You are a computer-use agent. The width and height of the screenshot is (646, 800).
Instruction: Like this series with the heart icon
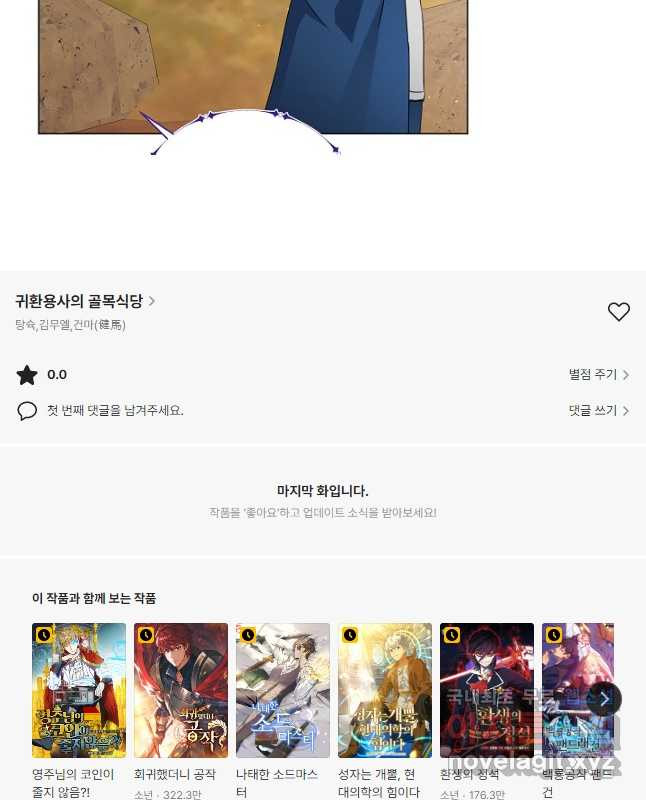(x=619, y=312)
